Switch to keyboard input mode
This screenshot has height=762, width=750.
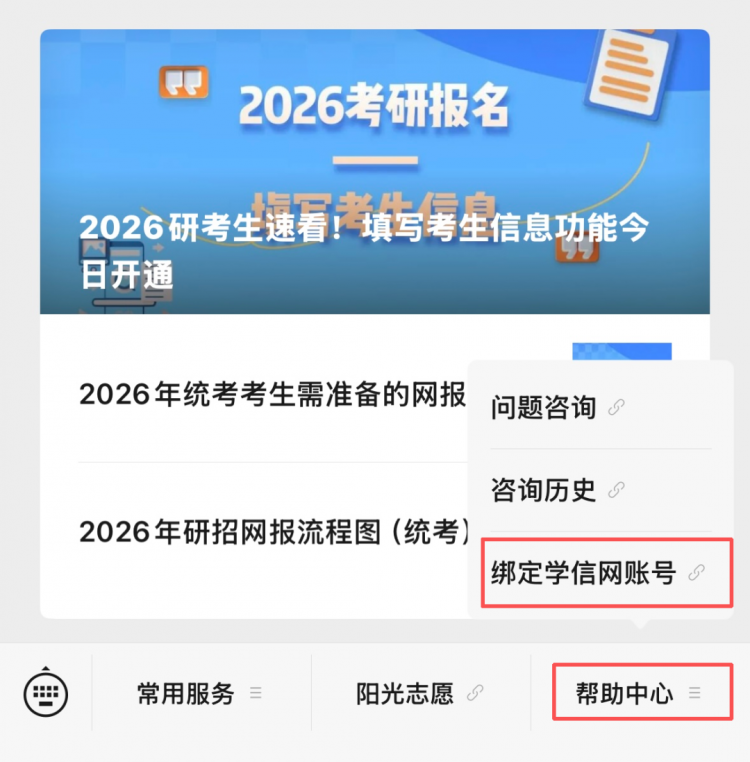tap(45, 692)
